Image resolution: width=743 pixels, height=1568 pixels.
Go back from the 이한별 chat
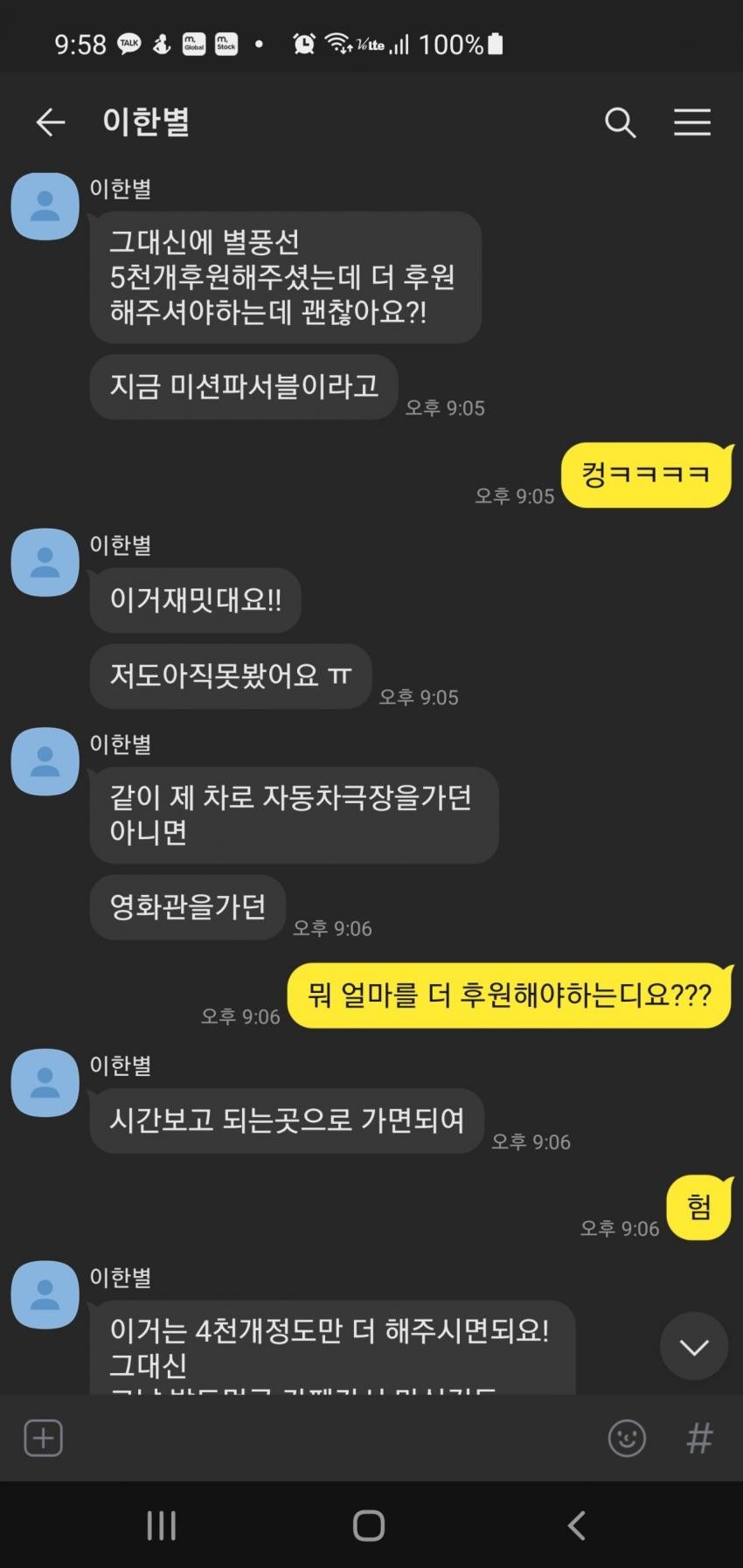tap(50, 122)
